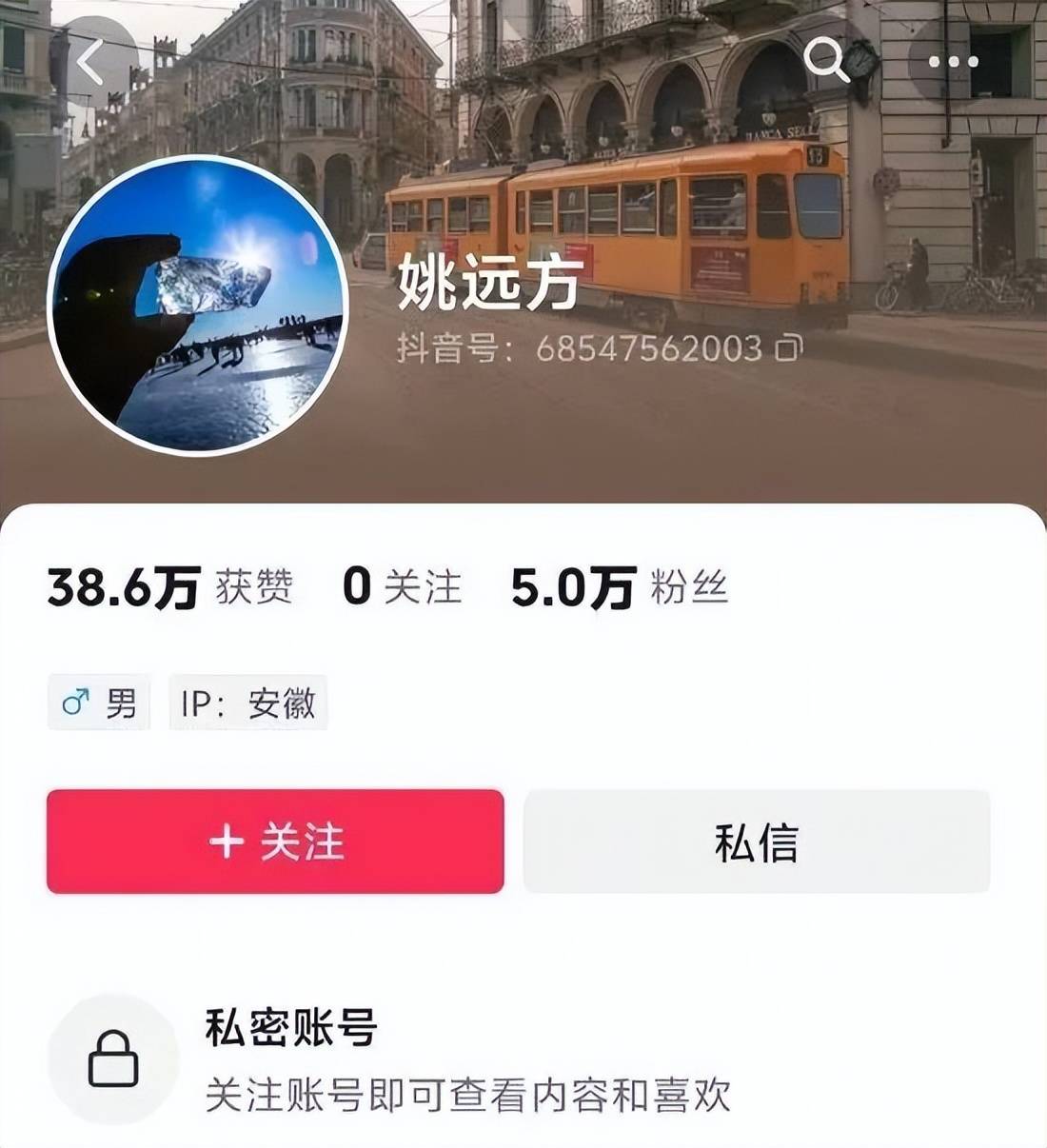1047x1148 pixels.
Task: Go back using the top-left arrow
Action: coord(92,63)
